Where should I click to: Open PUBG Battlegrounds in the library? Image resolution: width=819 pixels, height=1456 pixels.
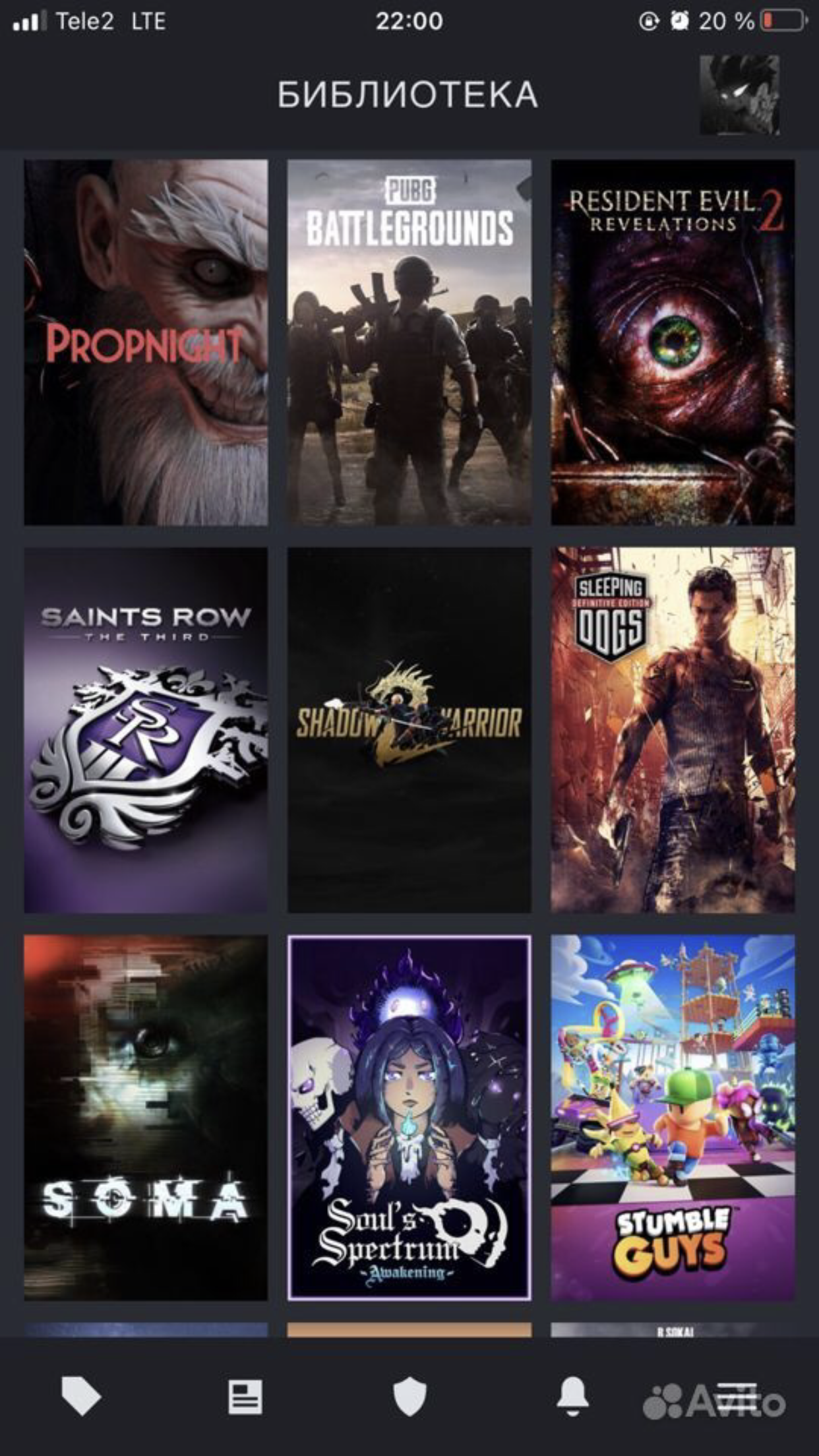(x=409, y=342)
